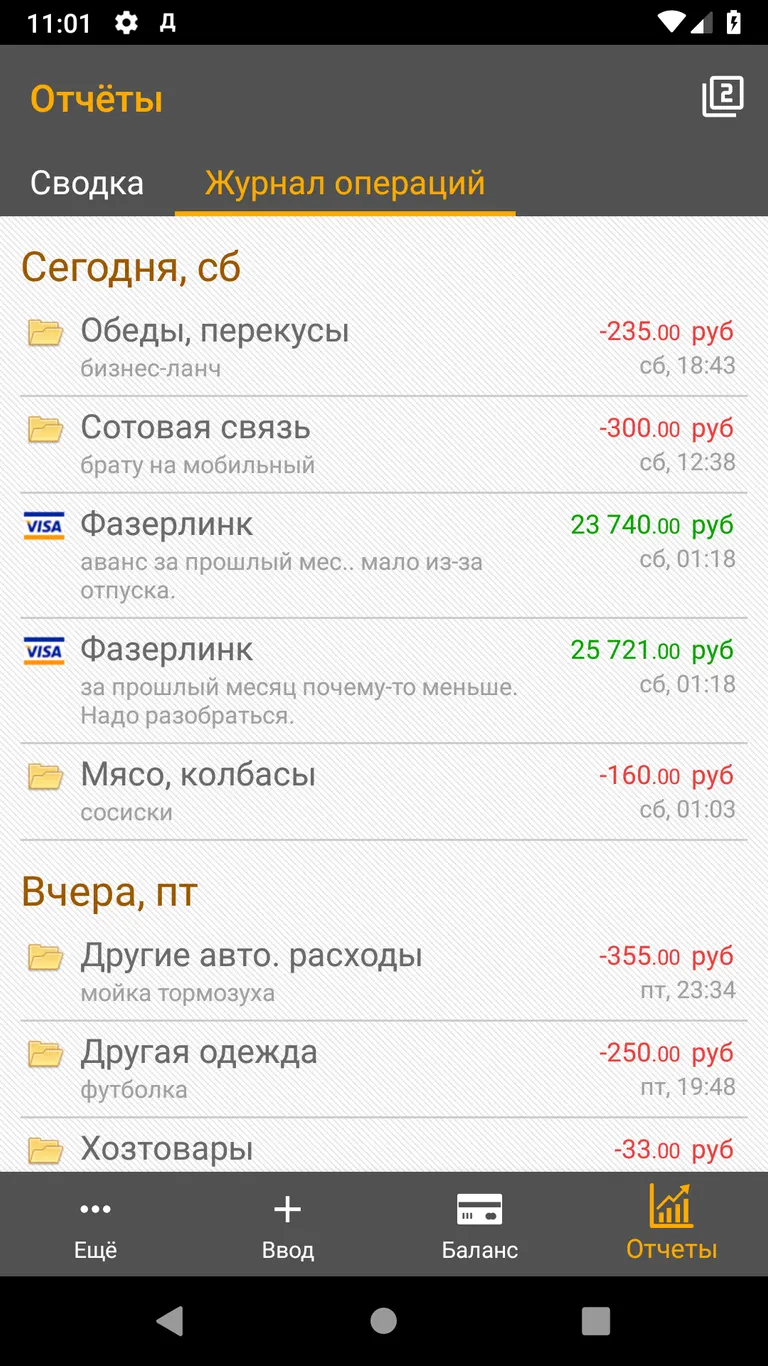The height and width of the screenshot is (1366, 768).
Task: Select the Обеды, перекусы transaction entry
Action: [384, 345]
